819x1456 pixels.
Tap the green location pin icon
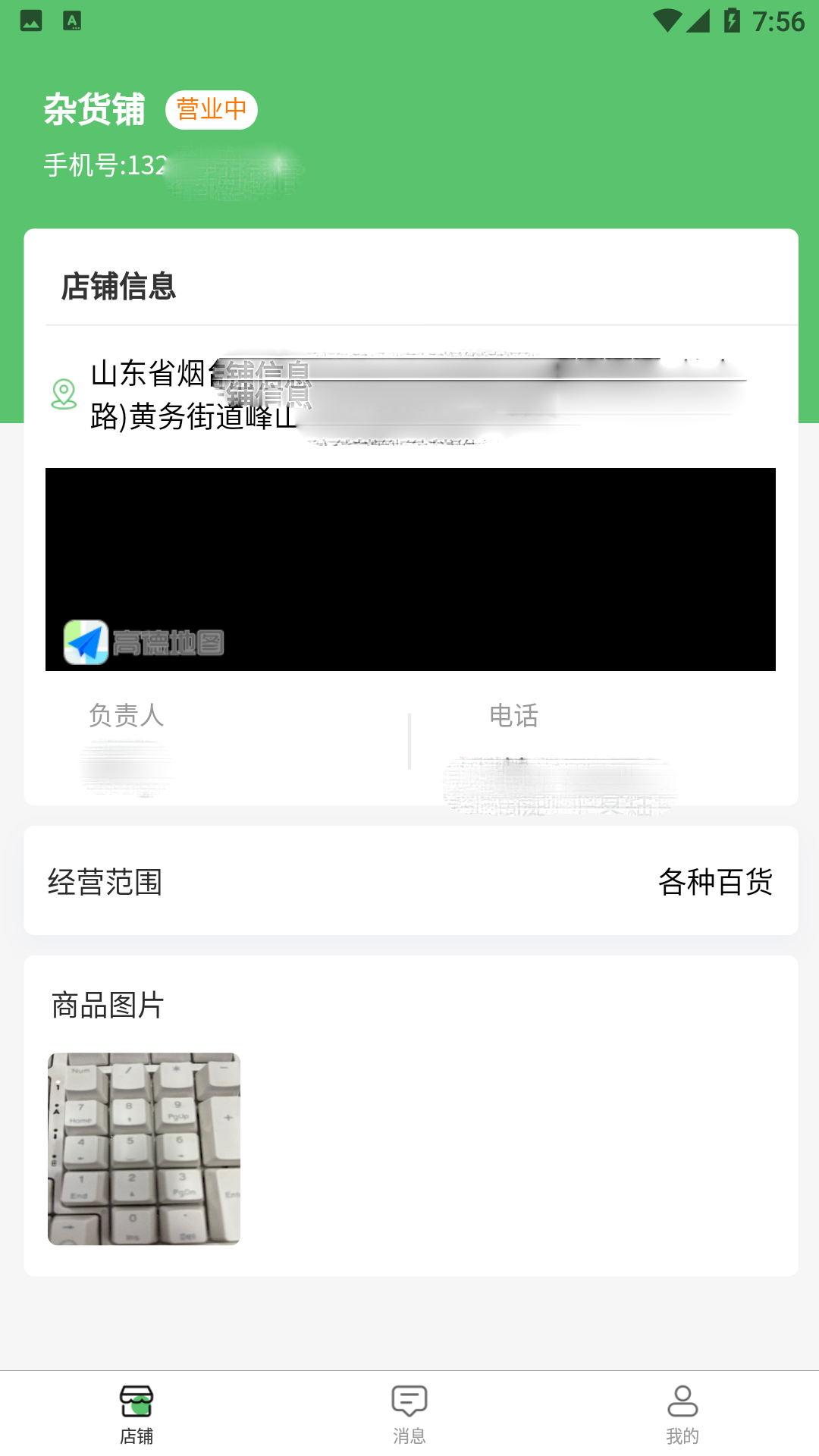64,394
